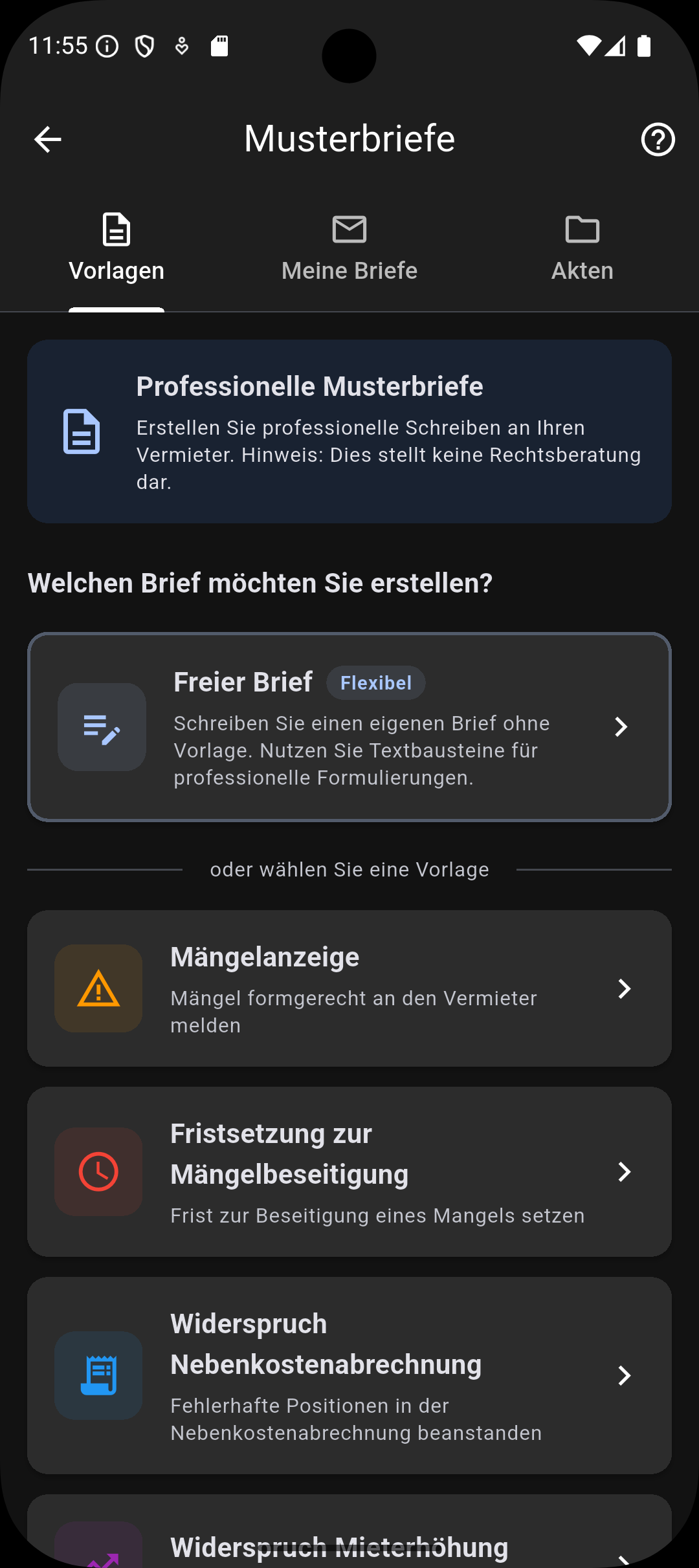Tap the Flexibel badge next to Freier Brief
The image size is (699, 1568).
(375, 682)
